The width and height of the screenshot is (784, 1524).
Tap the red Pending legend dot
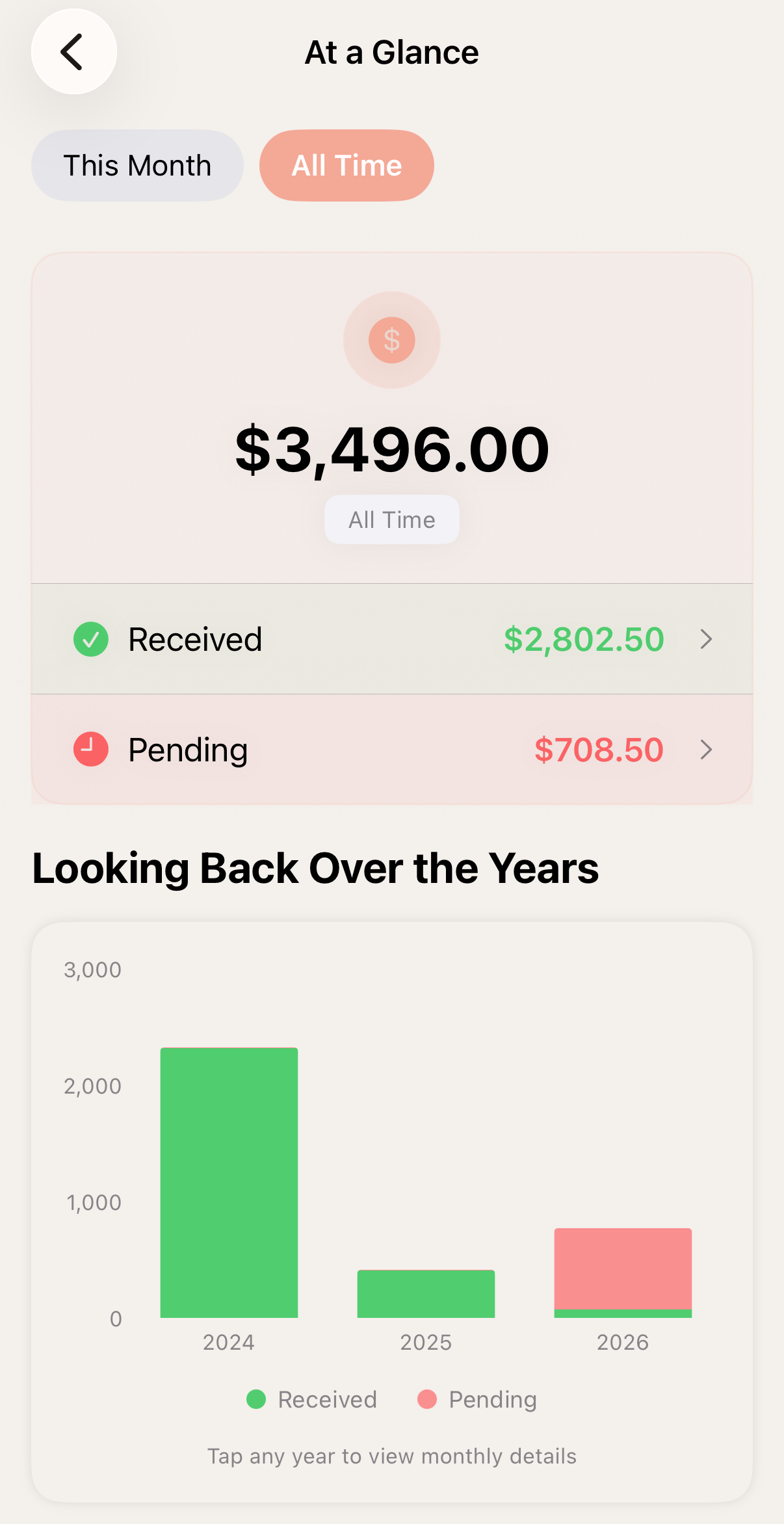(x=428, y=1399)
